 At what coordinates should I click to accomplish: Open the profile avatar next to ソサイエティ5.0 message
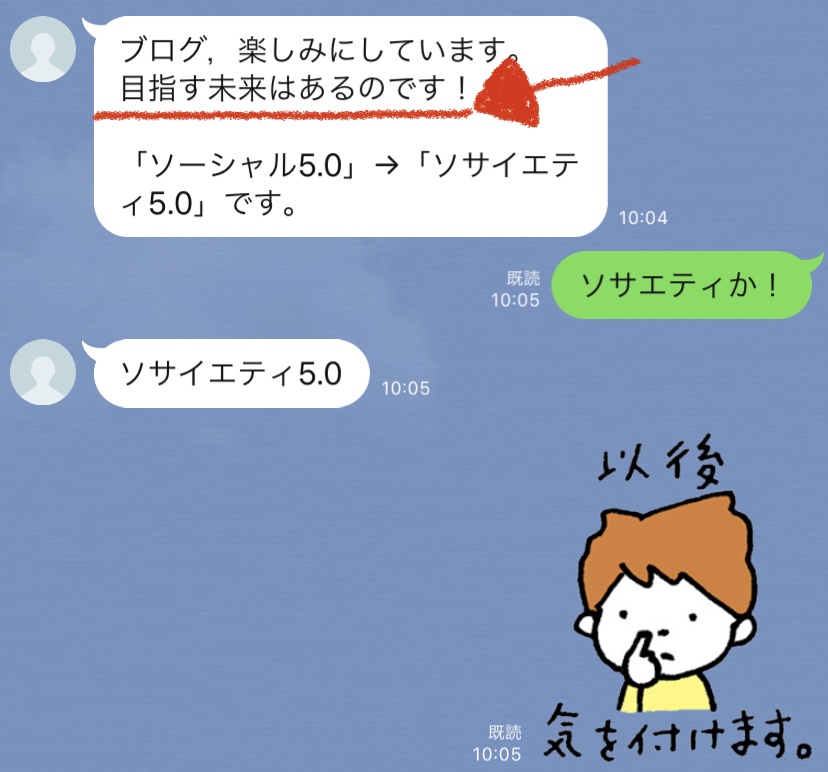43,372
